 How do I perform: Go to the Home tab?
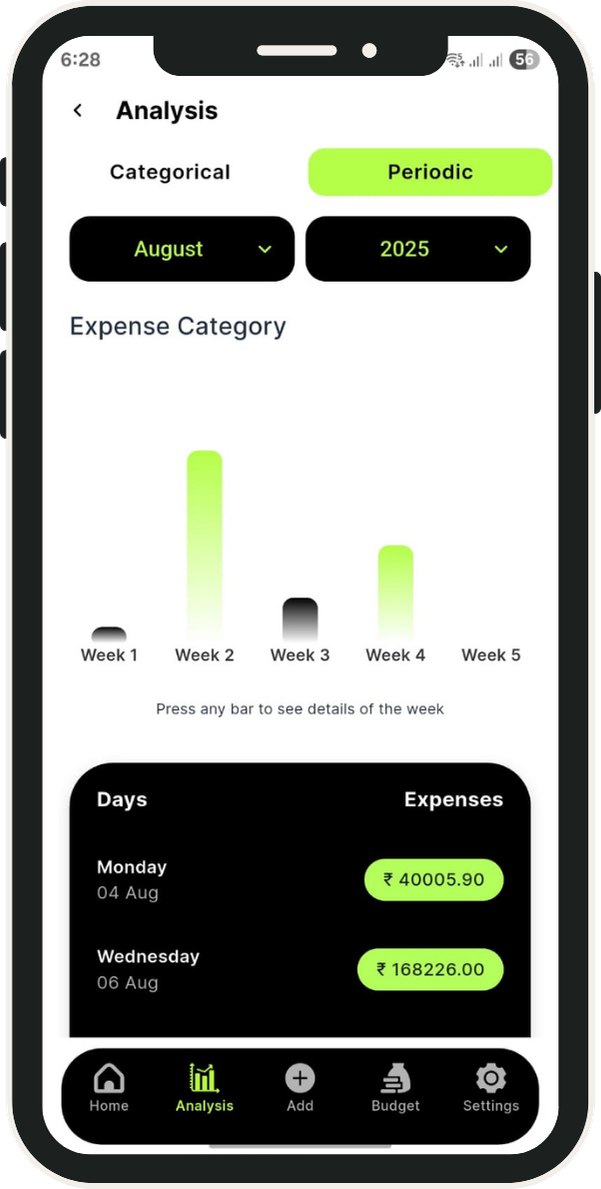(x=109, y=1088)
